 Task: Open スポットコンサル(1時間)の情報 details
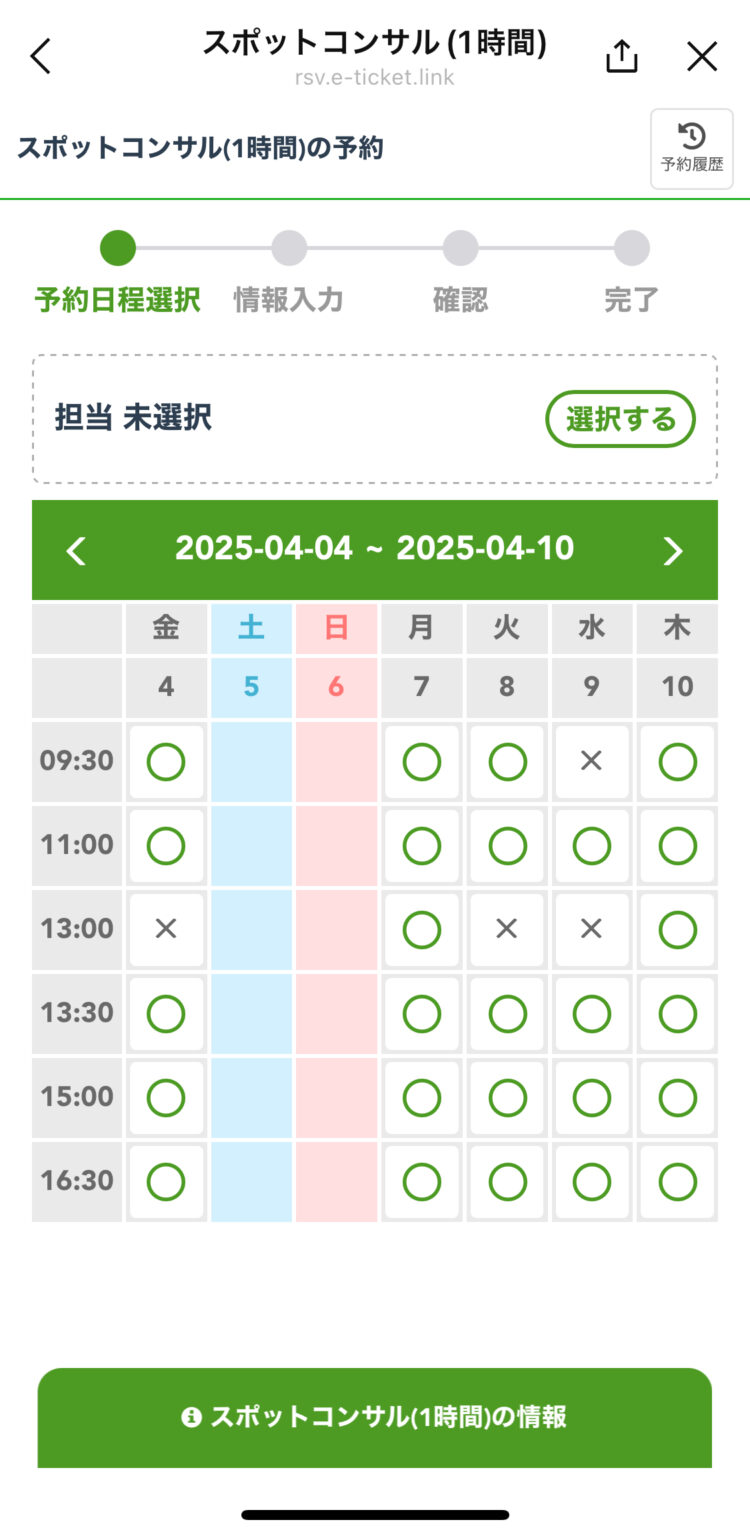coord(375,1417)
